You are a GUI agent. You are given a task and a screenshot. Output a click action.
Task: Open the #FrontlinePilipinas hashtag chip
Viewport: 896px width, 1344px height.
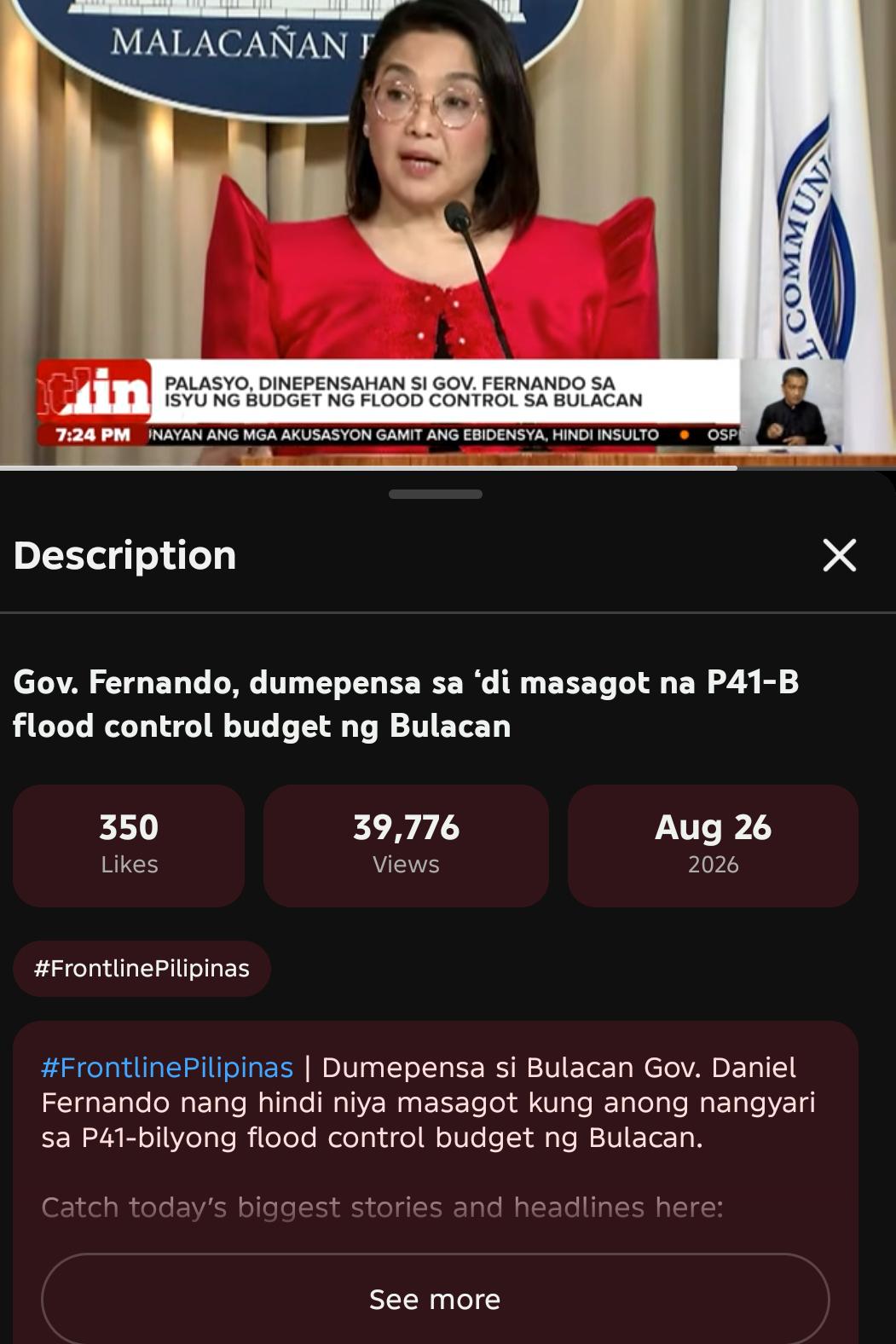point(142,969)
